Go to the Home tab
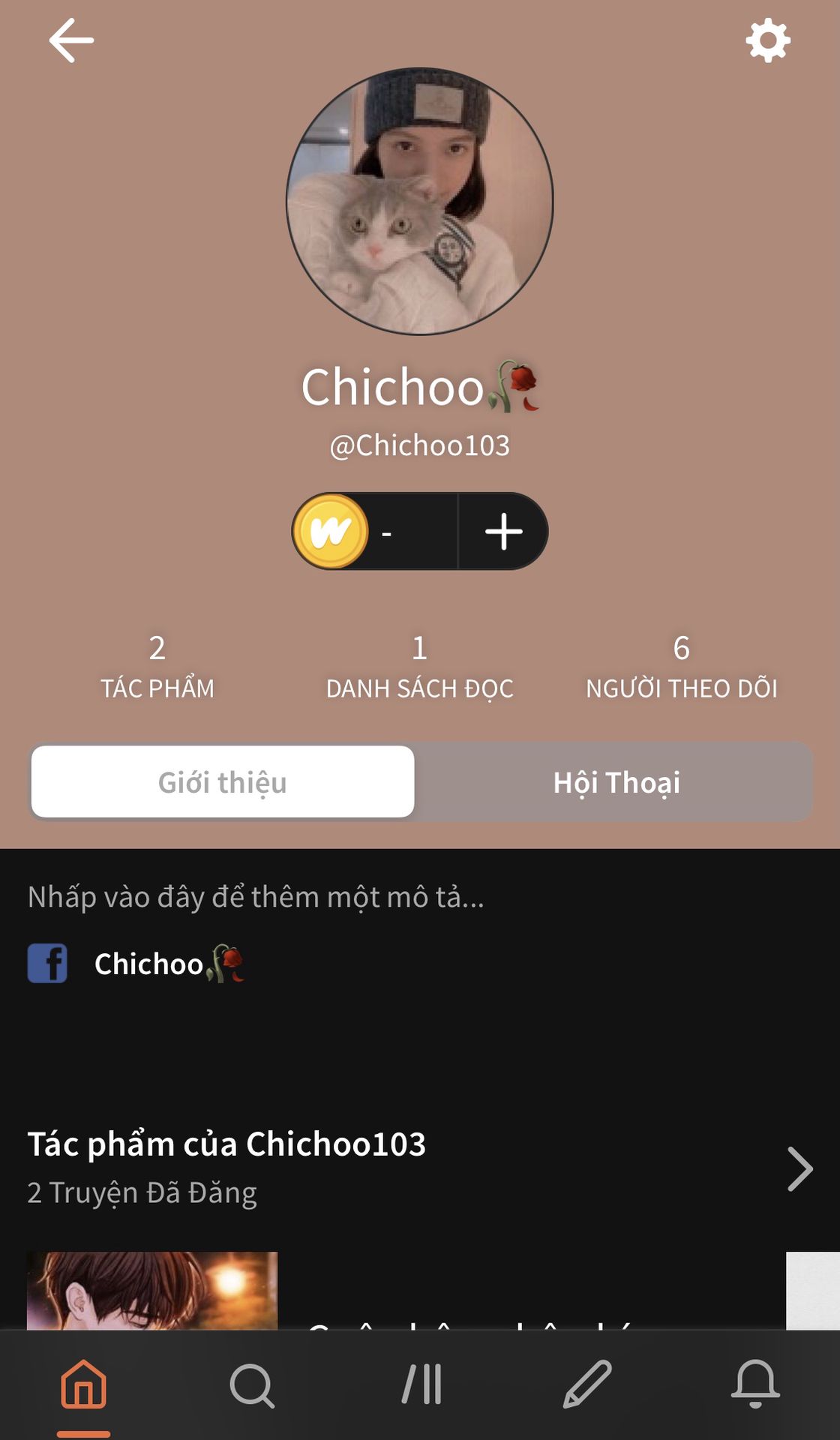 point(83,1384)
